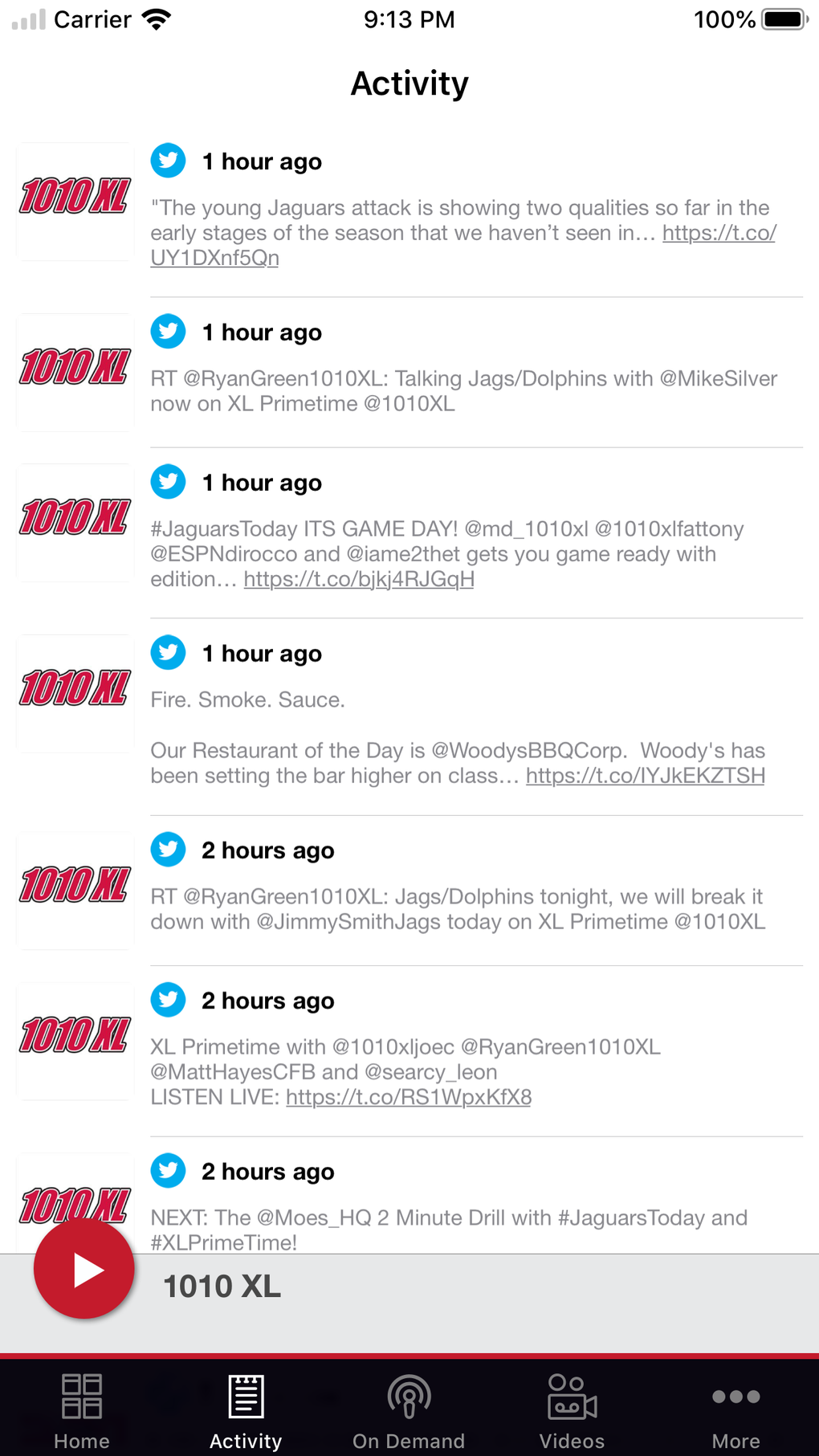The height and width of the screenshot is (1456, 819).
Task: Open the WoodysBBQCorp tweet link https://t.co/IYJkEKZTSH
Action: coord(646,776)
